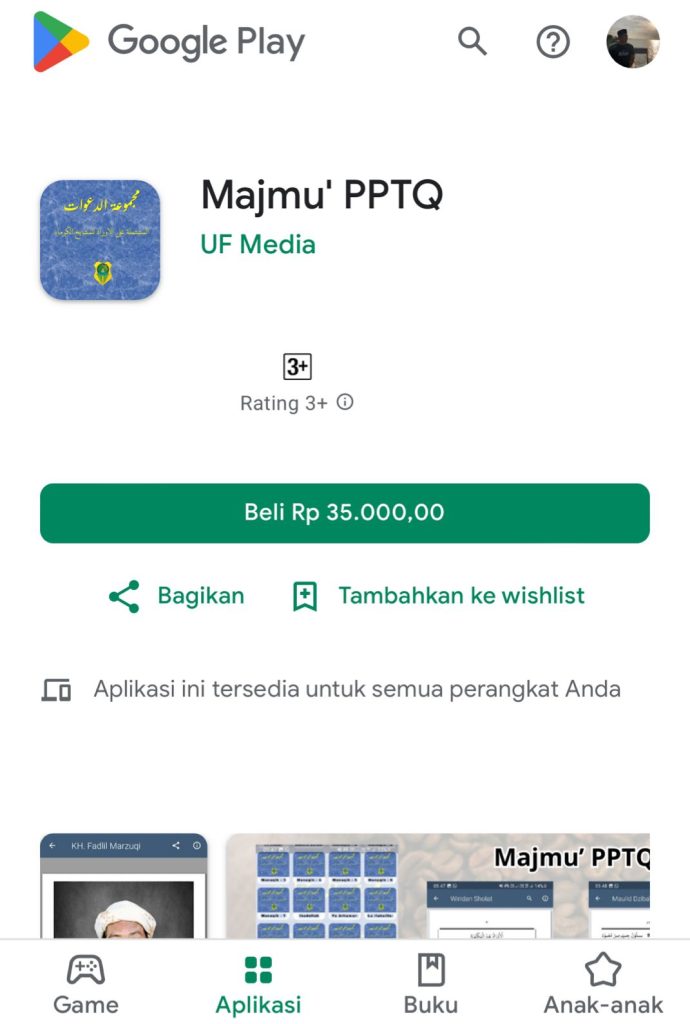This screenshot has height=1024, width=690.
Task: Open the help icon
Action: (x=553, y=42)
